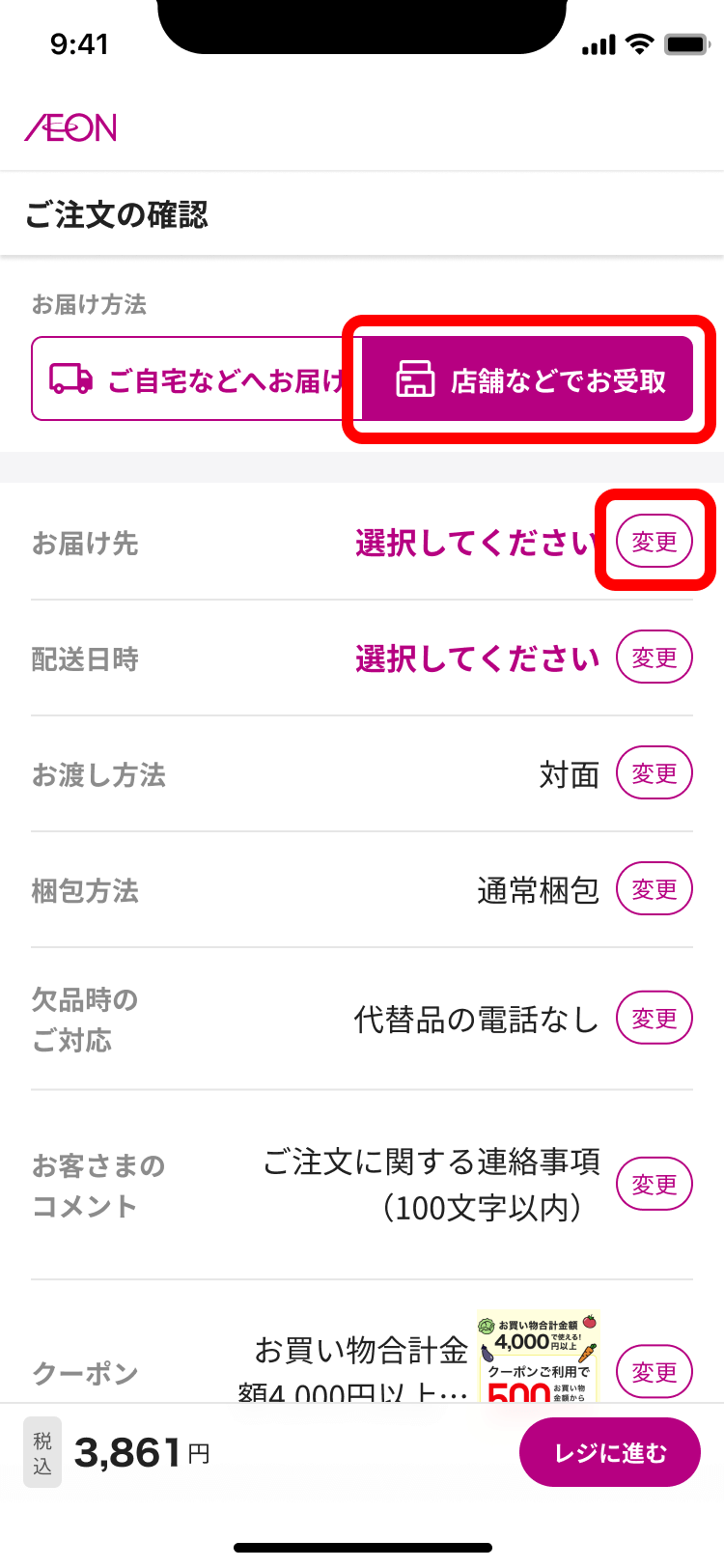The image size is (724, 1568).
Task: Tap 変更 next to 配送日時
Action: pyautogui.click(x=654, y=658)
